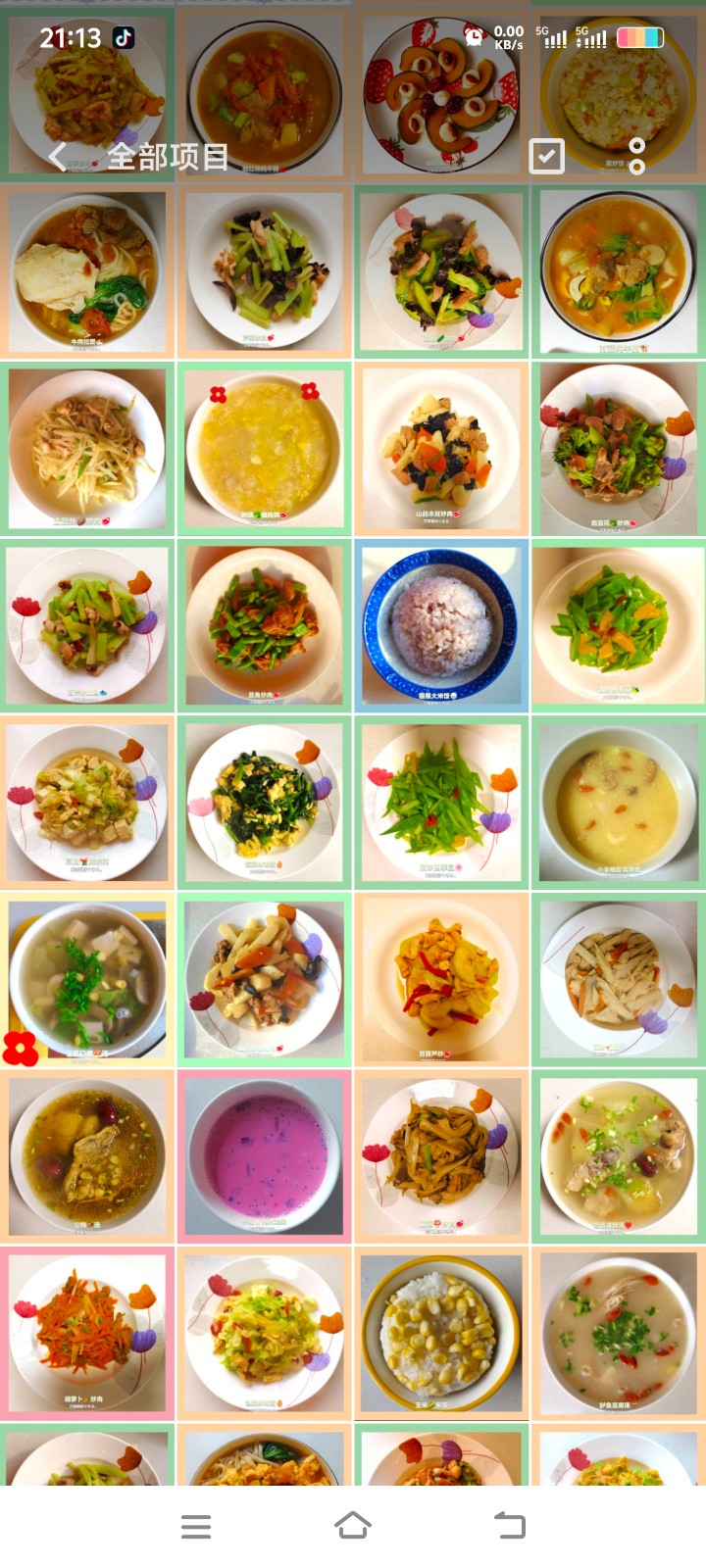Open the millet soup with goji berries

[617, 802]
